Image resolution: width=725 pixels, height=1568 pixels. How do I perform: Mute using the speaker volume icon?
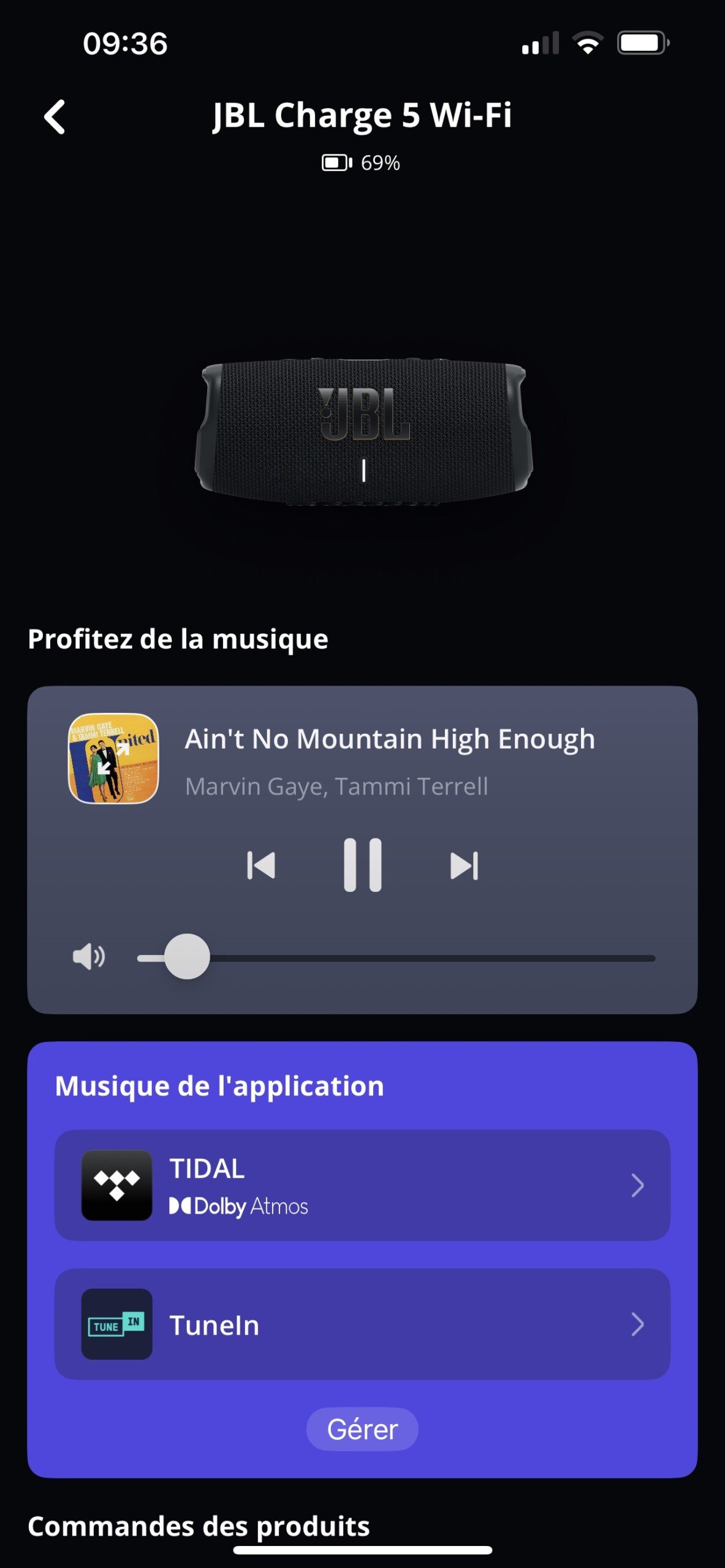pos(89,957)
